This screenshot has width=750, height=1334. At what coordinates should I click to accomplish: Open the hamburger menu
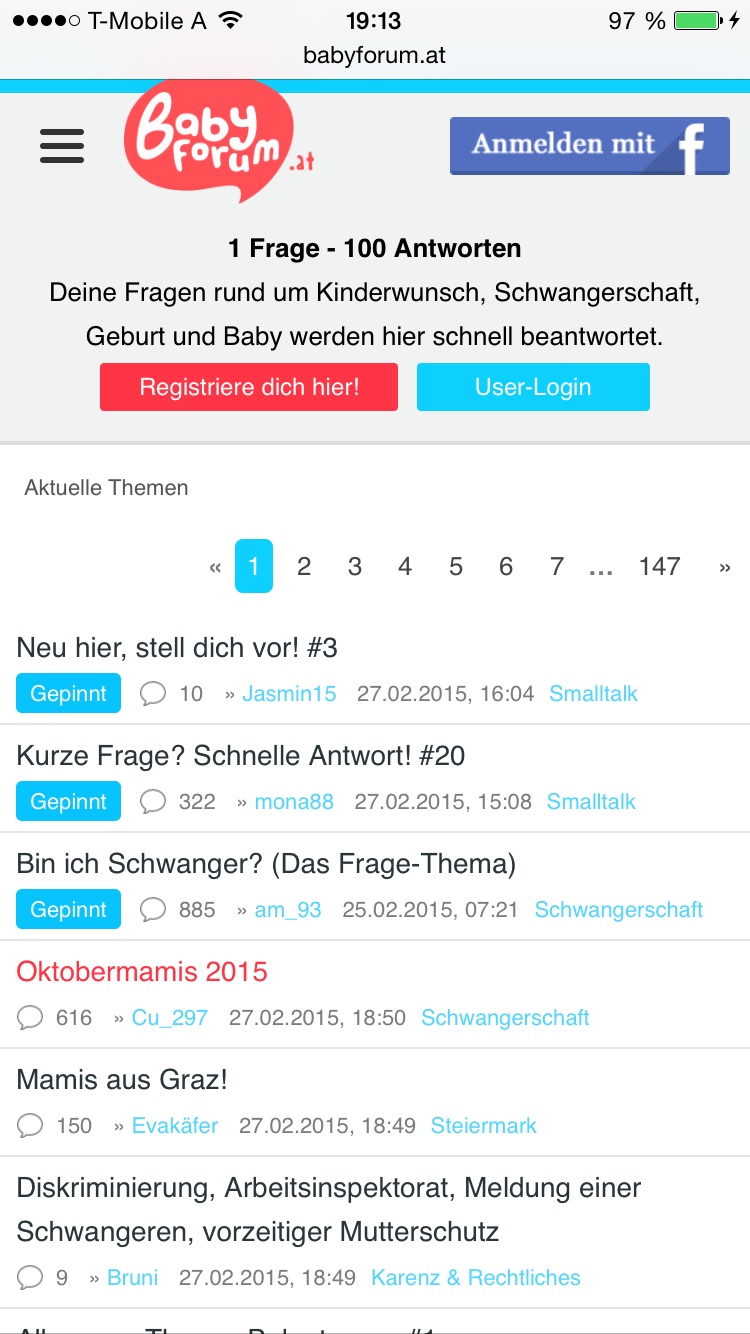coord(62,146)
